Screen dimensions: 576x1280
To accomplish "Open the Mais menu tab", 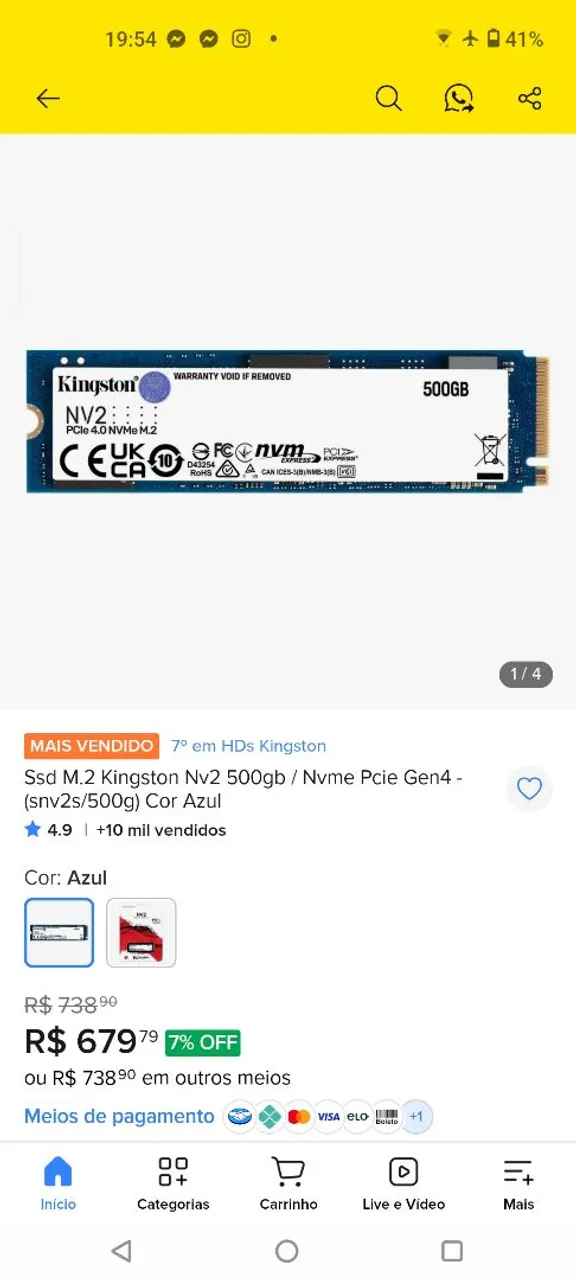I will coord(518,1184).
